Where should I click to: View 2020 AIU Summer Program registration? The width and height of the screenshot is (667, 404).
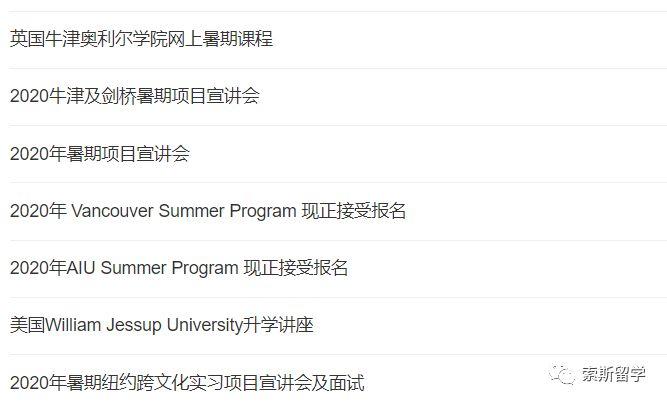pyautogui.click(x=179, y=268)
